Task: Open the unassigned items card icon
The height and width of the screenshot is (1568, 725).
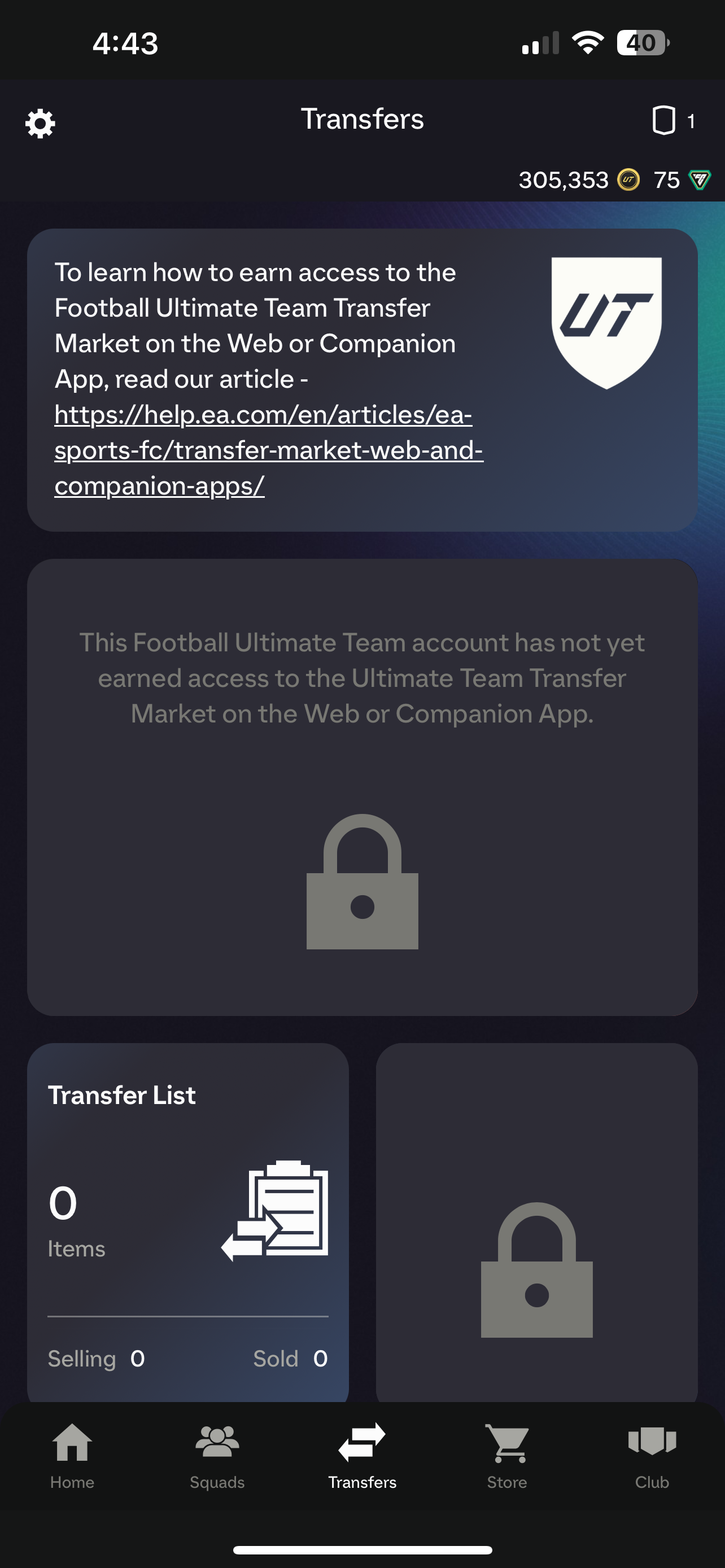Action: click(x=663, y=120)
